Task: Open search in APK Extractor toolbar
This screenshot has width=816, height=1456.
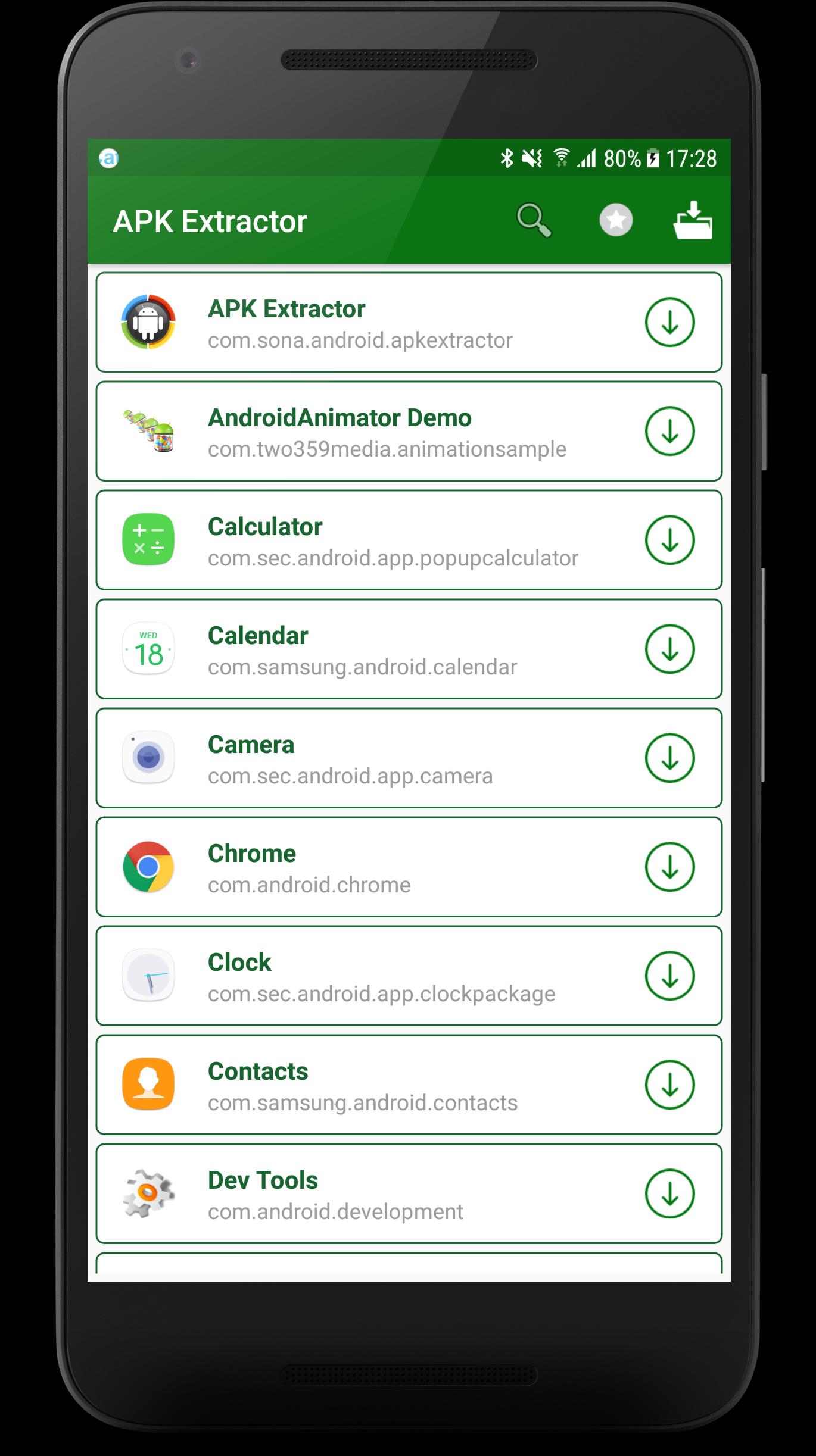Action: pos(534,221)
